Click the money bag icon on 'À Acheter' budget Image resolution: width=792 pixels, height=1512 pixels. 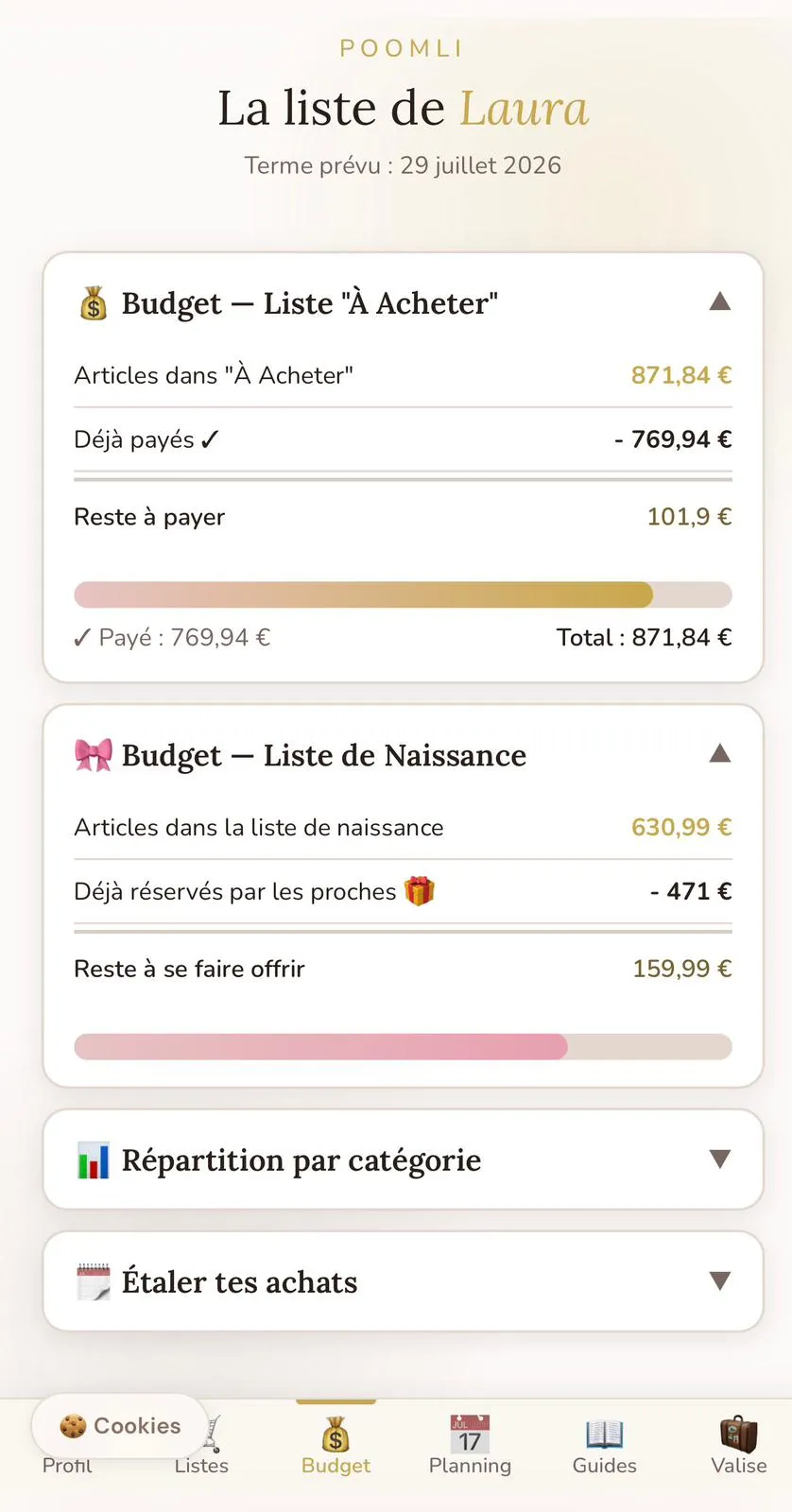point(94,302)
